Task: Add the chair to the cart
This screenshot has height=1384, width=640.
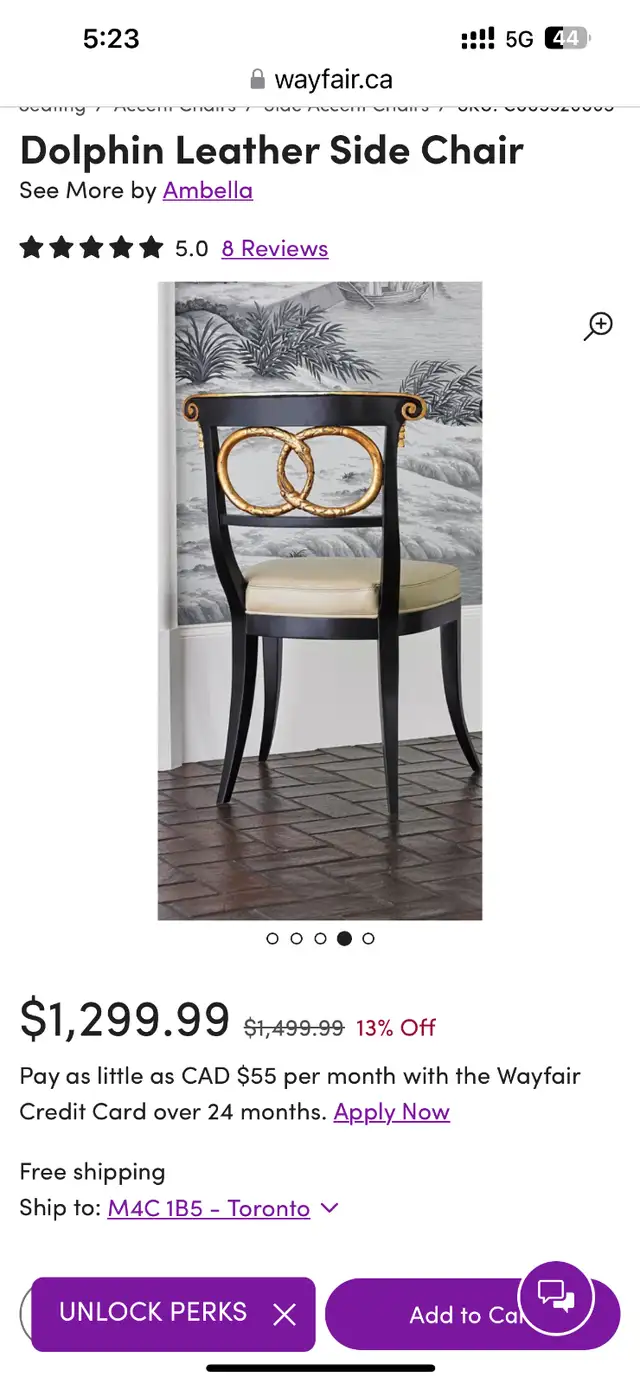Action: pyautogui.click(x=472, y=1315)
